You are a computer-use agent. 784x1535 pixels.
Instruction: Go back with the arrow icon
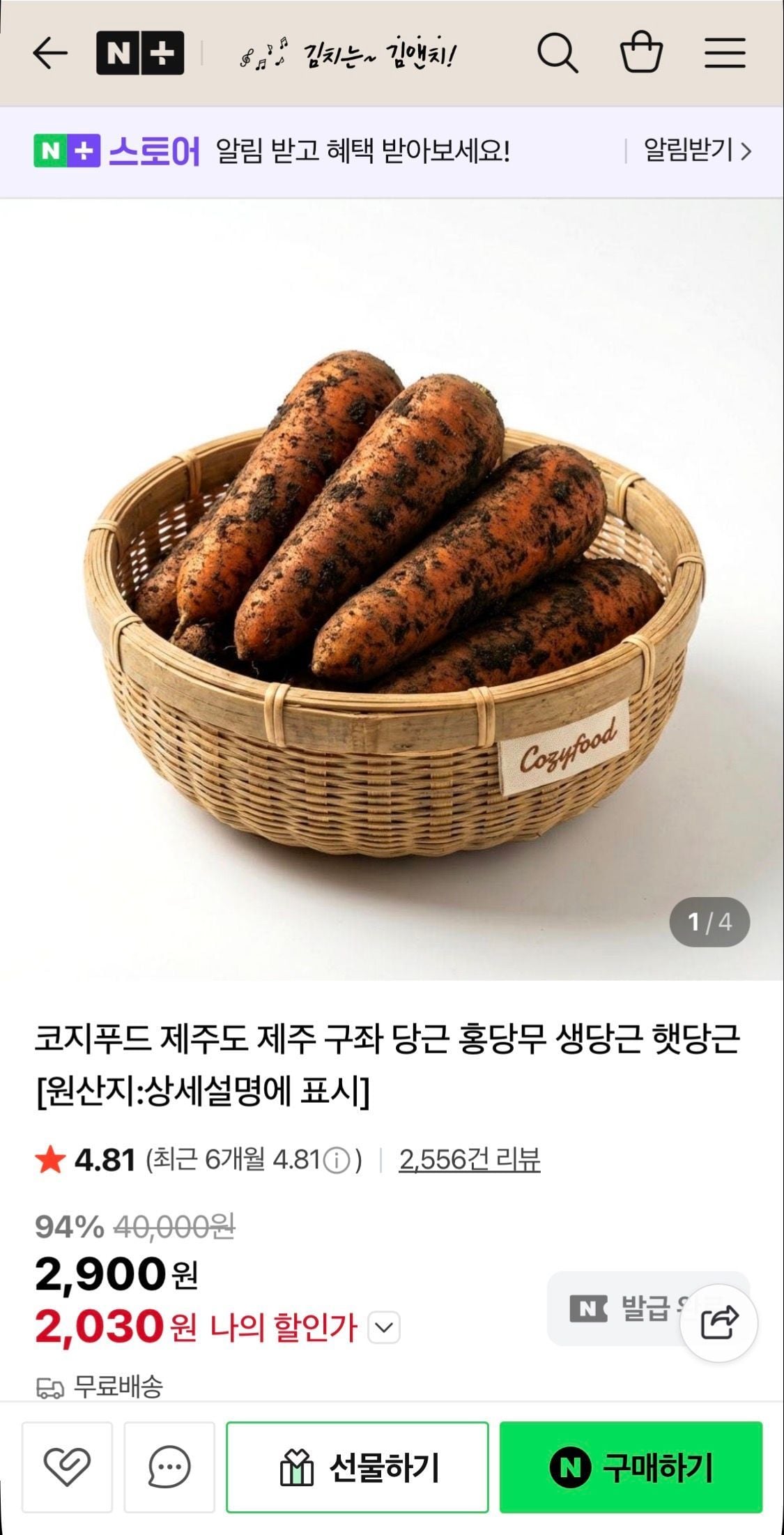[x=50, y=53]
